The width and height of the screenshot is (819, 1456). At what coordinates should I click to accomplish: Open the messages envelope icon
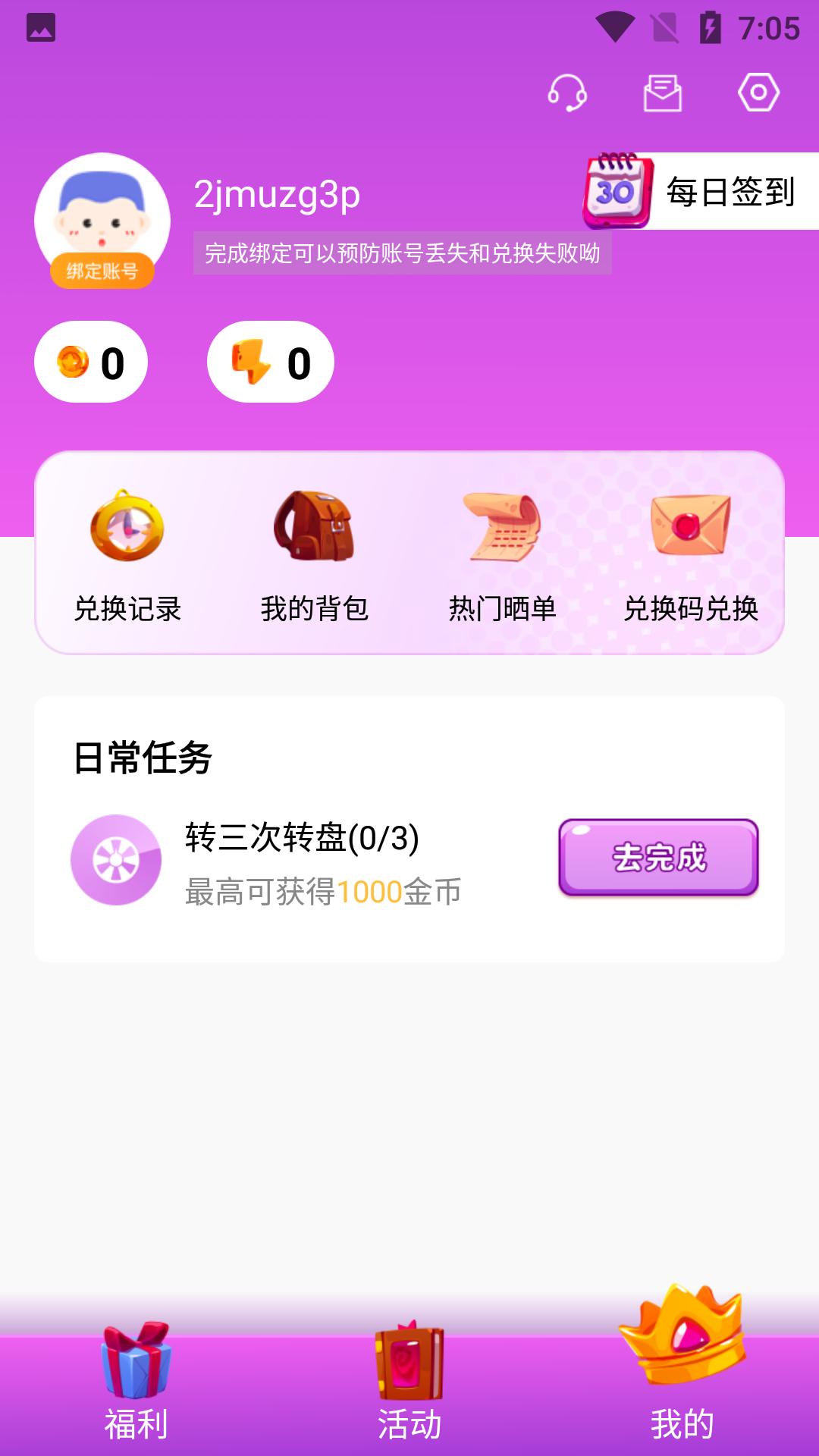[662, 93]
